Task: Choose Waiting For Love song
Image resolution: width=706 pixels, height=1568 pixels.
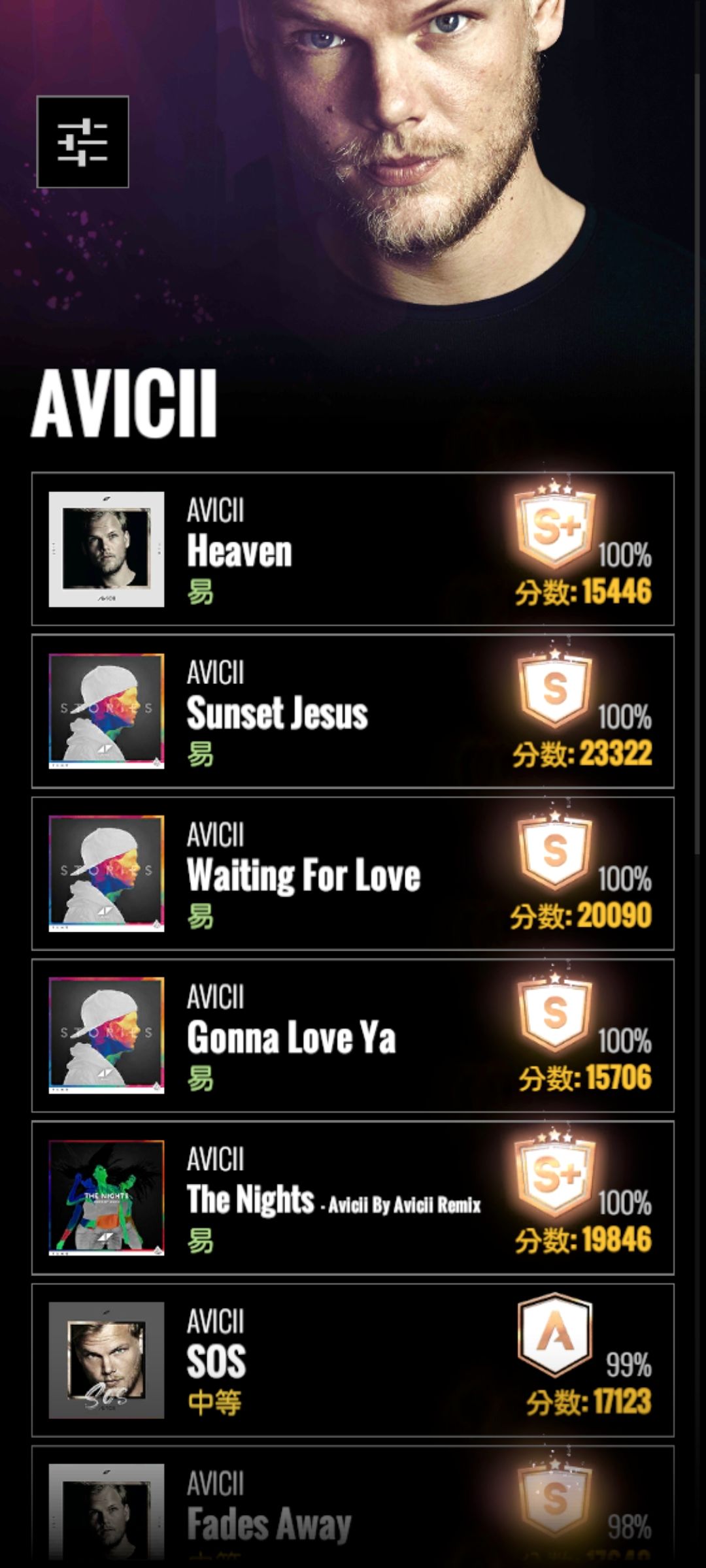Action: point(353,873)
